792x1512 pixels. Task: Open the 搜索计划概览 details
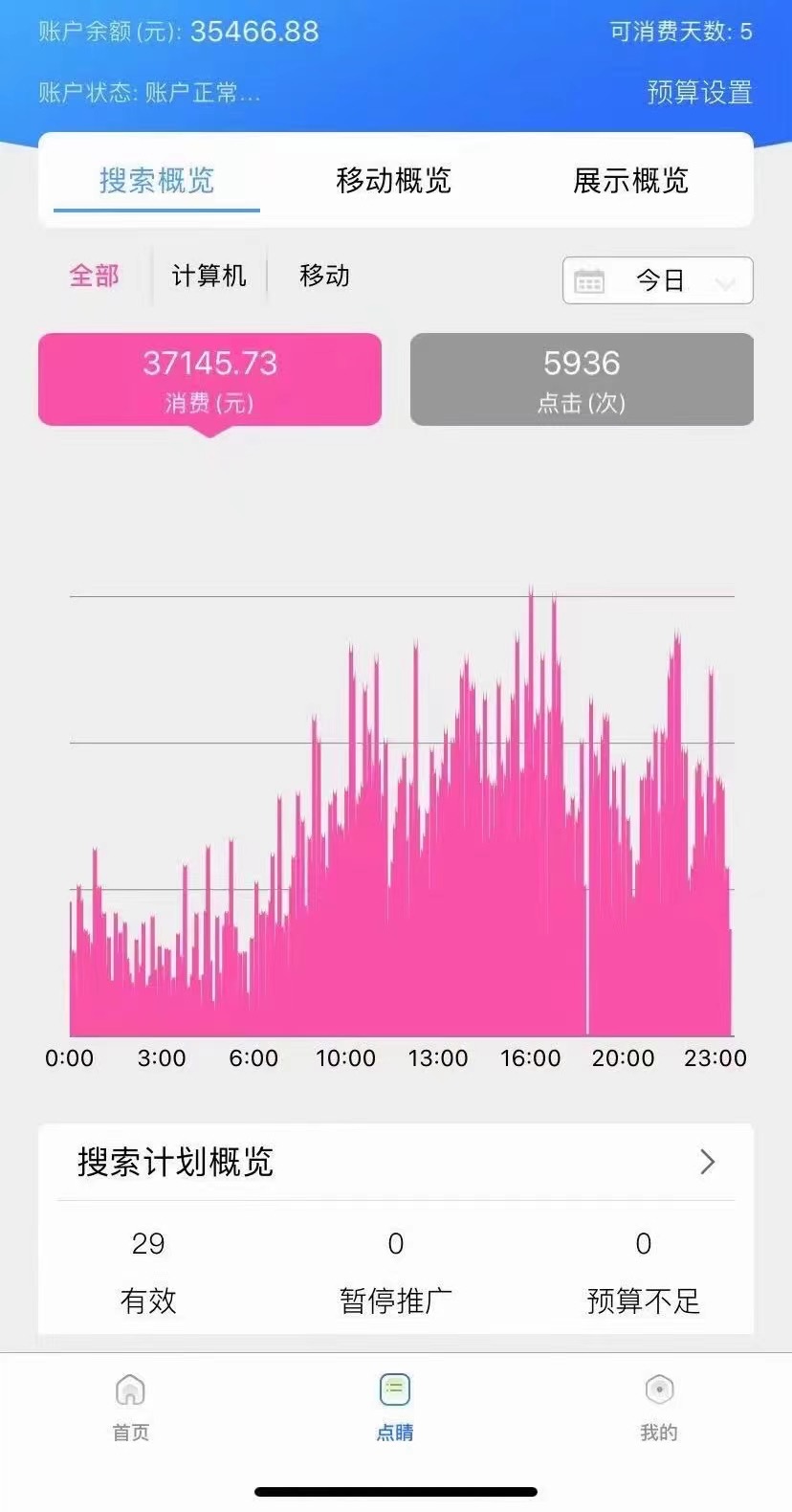tap(395, 1162)
